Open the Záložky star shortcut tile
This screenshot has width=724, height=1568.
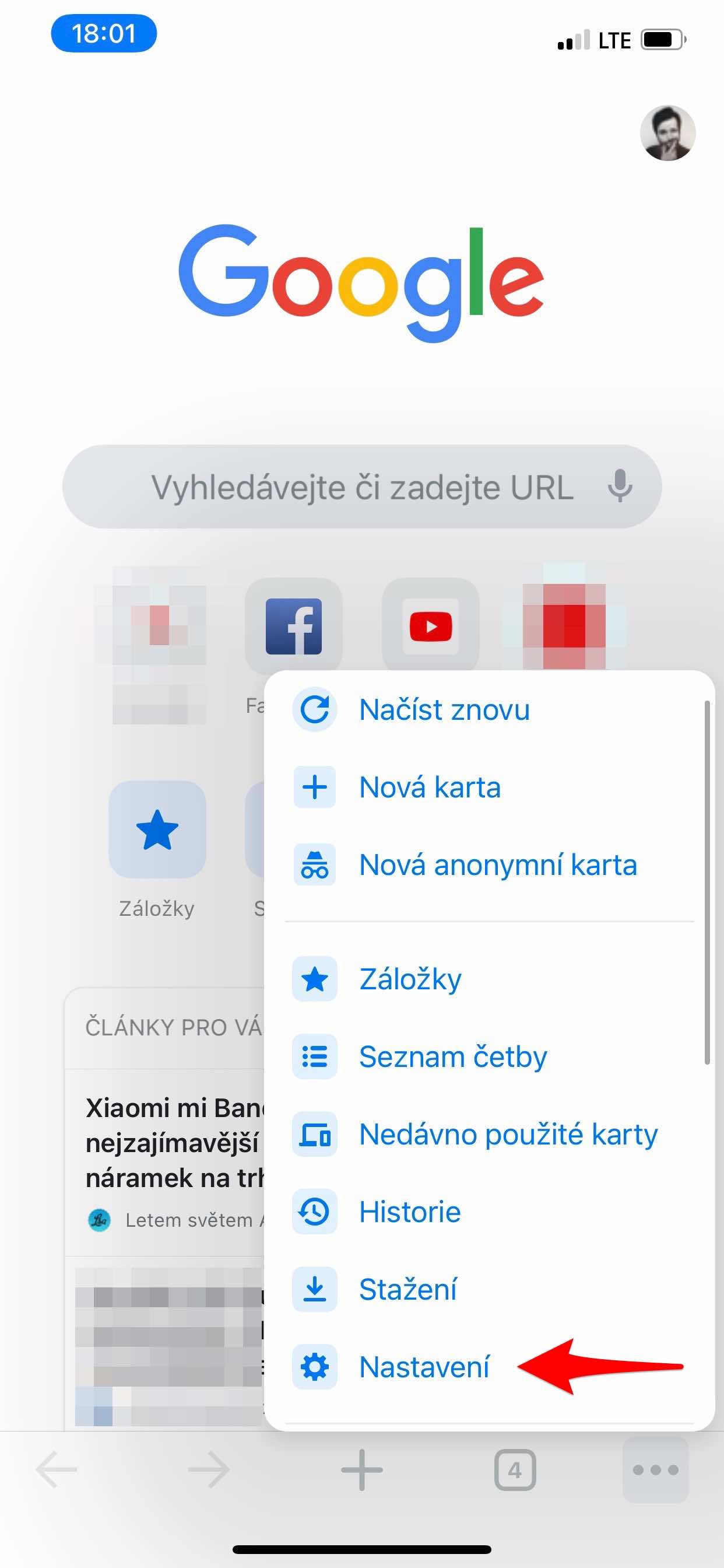[157, 830]
